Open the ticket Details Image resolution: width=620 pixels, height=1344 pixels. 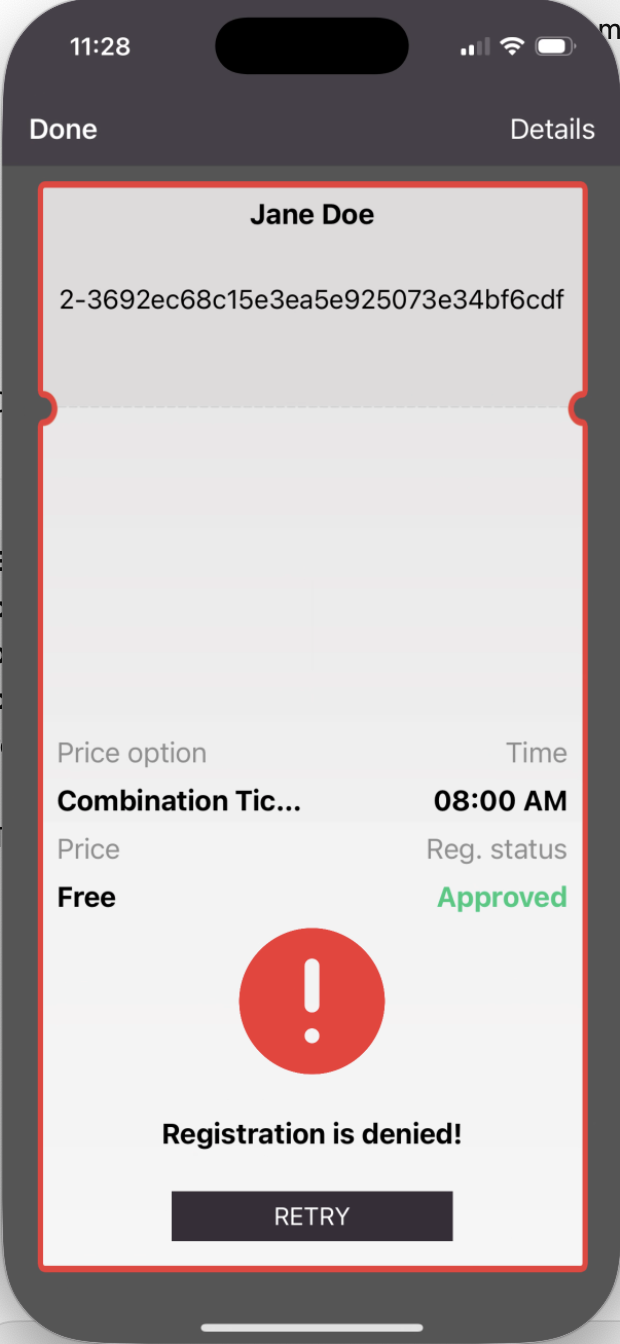[x=552, y=130]
